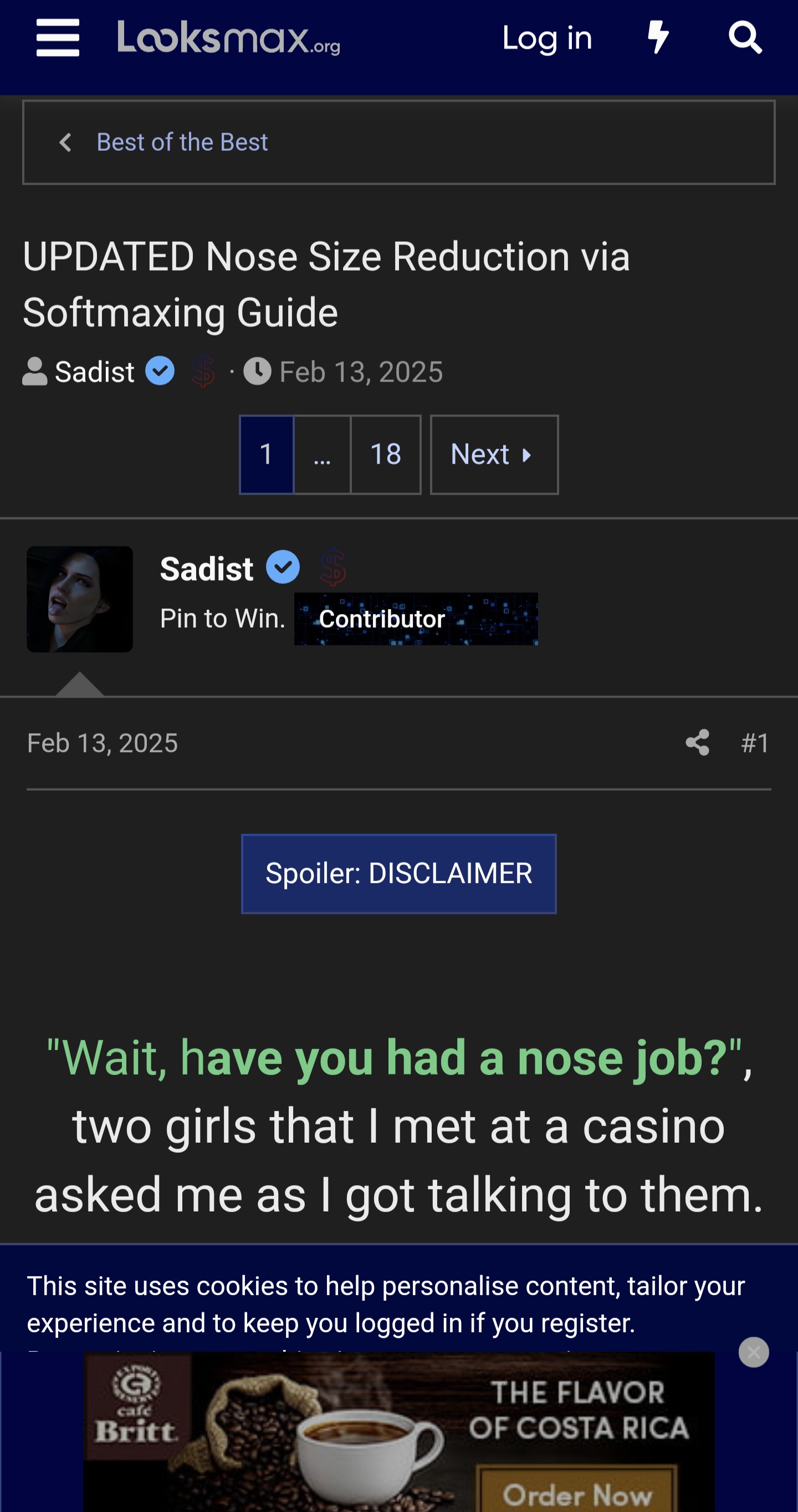Image resolution: width=798 pixels, height=1512 pixels.
Task: Open the search icon
Action: 745,38
